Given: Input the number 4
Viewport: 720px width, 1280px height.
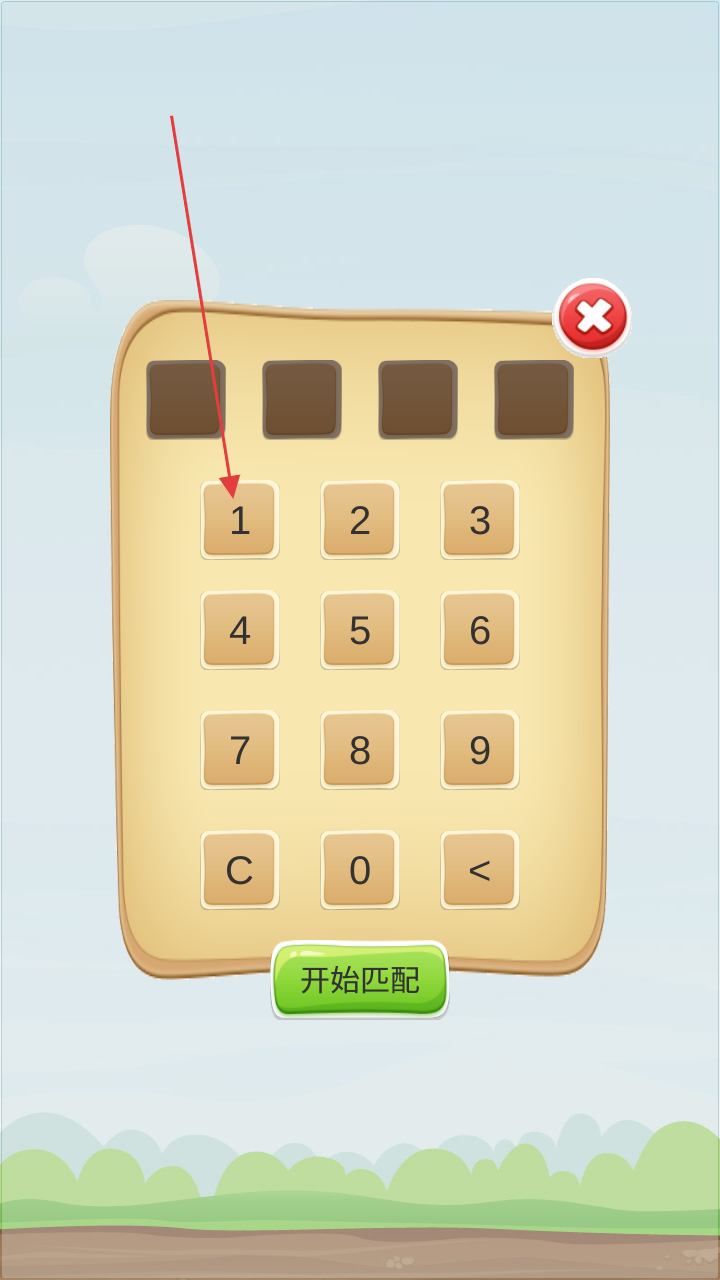Looking at the screenshot, I should pos(240,630).
